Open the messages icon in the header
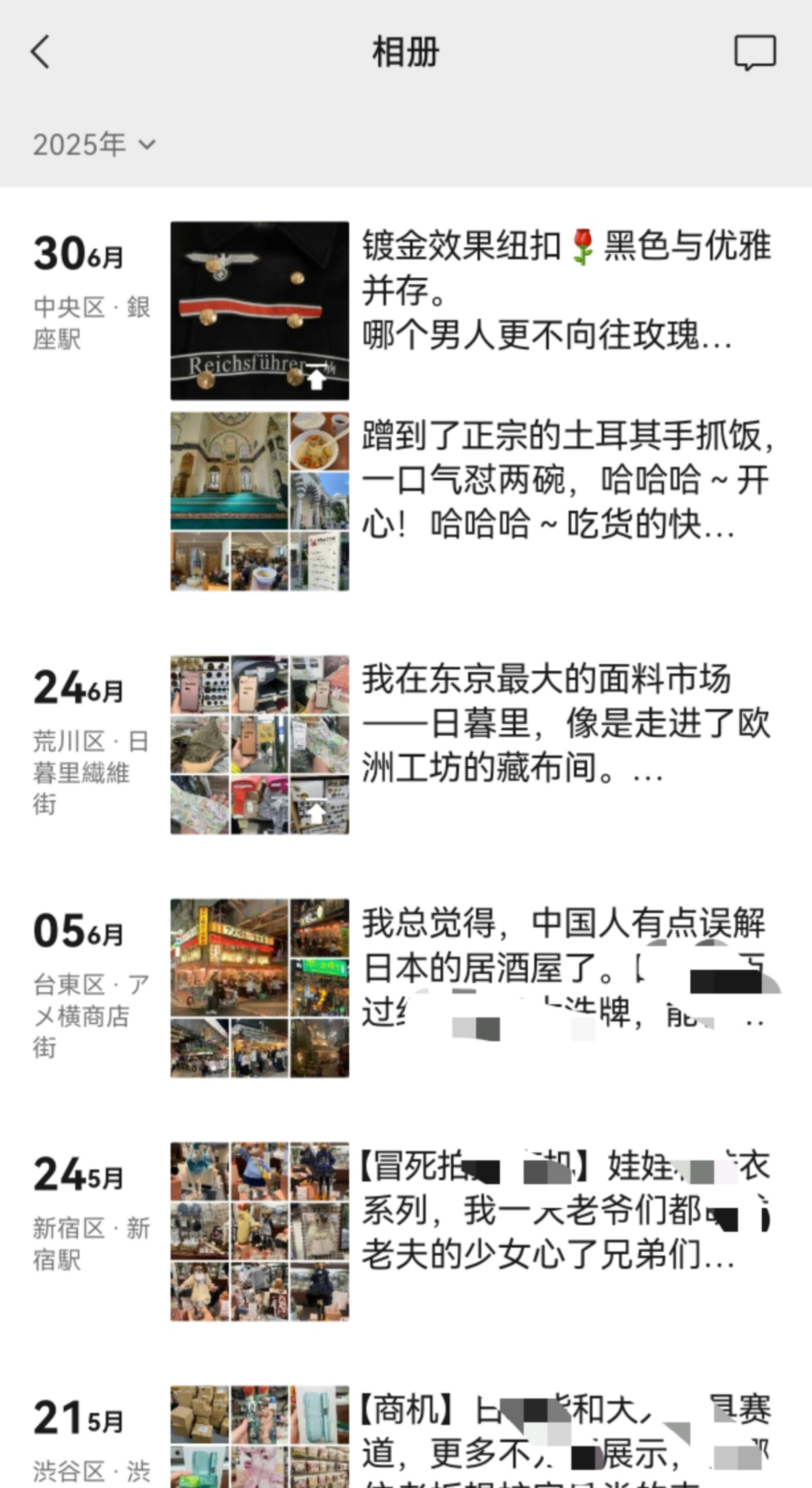The width and height of the screenshot is (812, 1488). (x=754, y=53)
